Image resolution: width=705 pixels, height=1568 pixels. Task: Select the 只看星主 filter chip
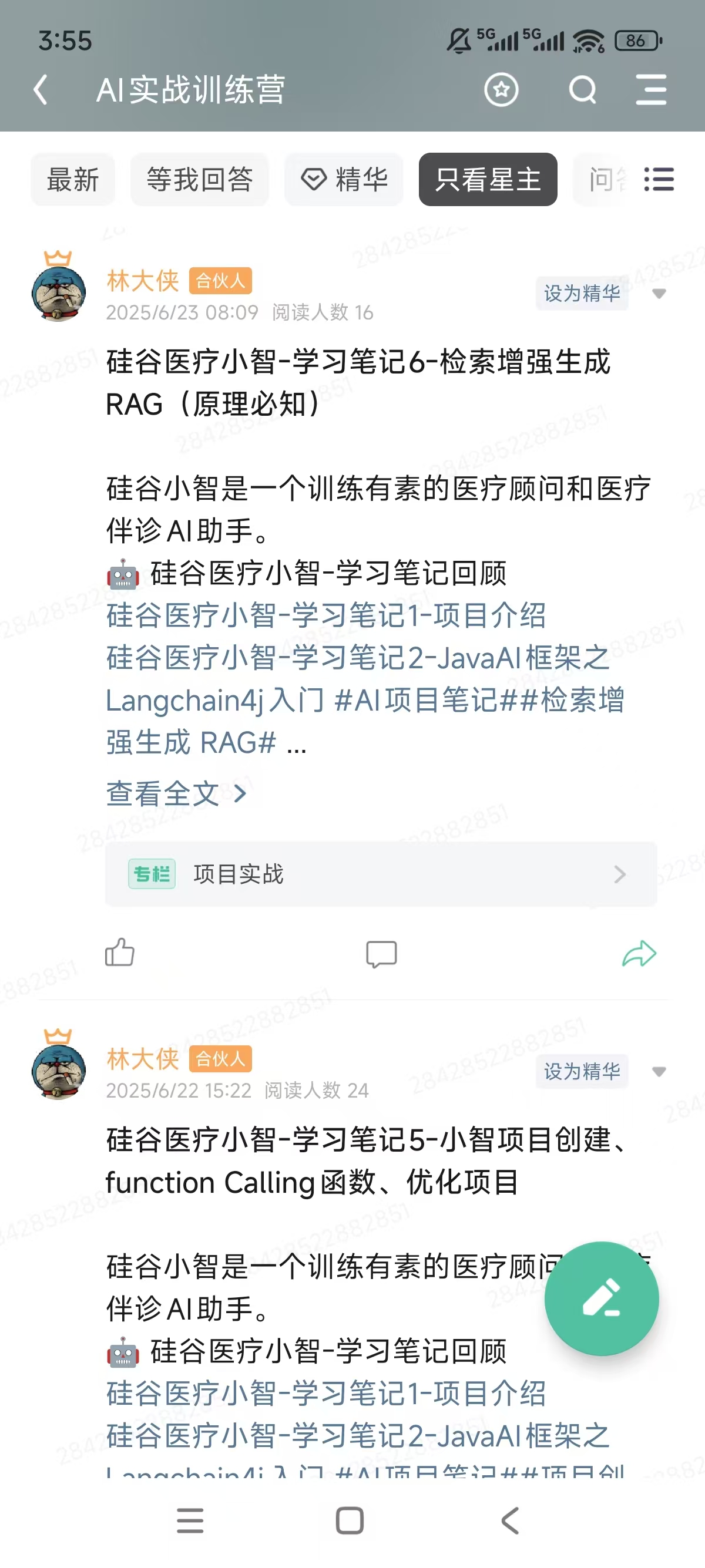(x=488, y=180)
